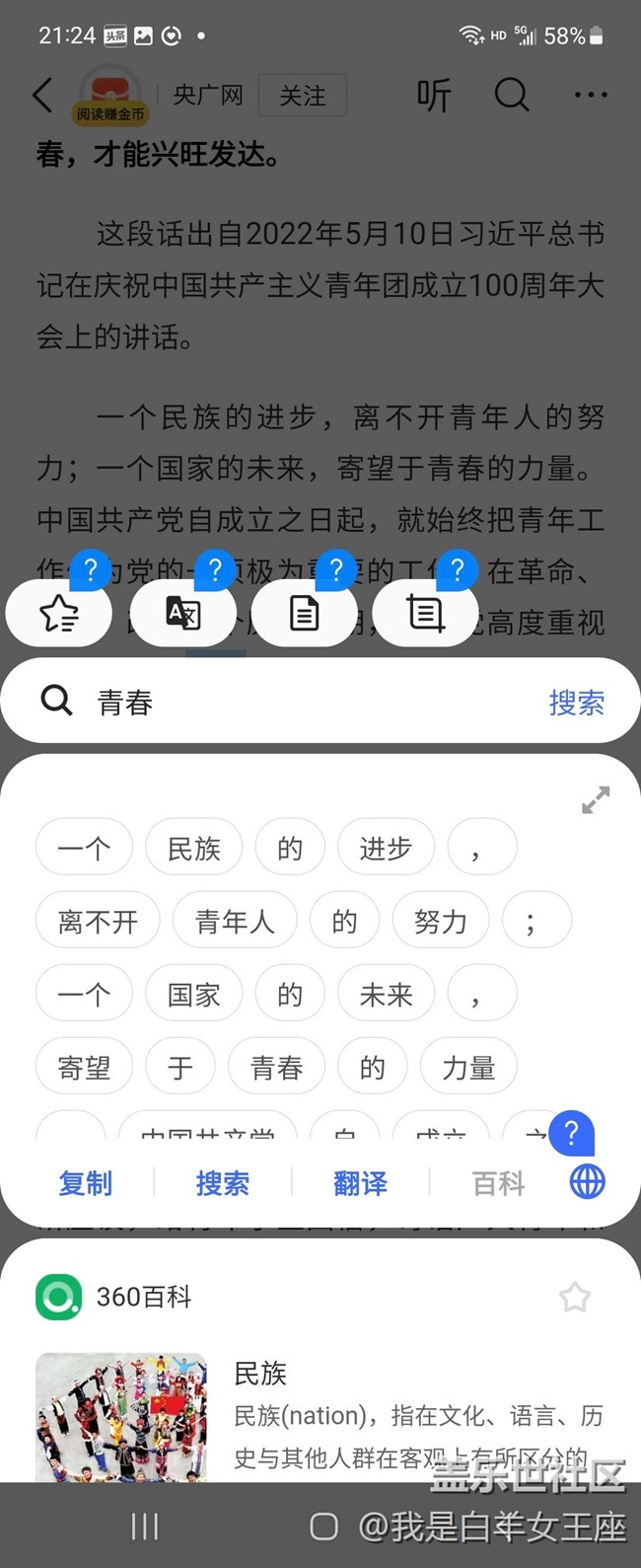The height and width of the screenshot is (1568, 641).
Task: Open the translate tool pill
Action: (182, 614)
